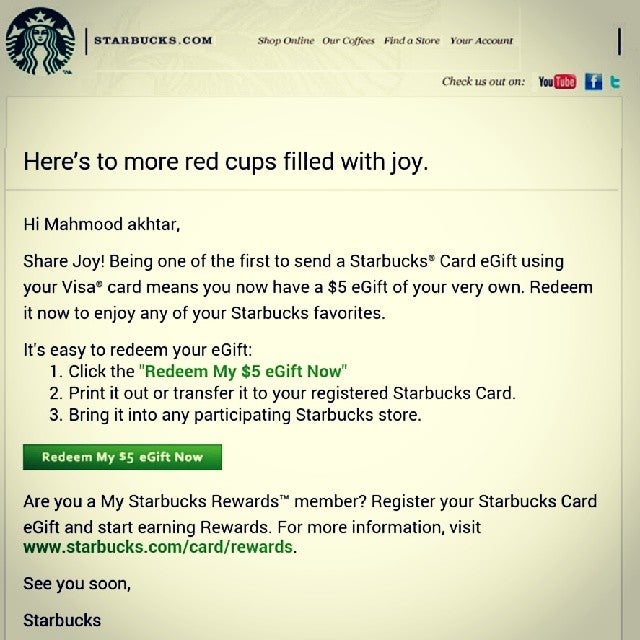The width and height of the screenshot is (640, 640).
Task: Open Find a Store
Action: coord(412,40)
